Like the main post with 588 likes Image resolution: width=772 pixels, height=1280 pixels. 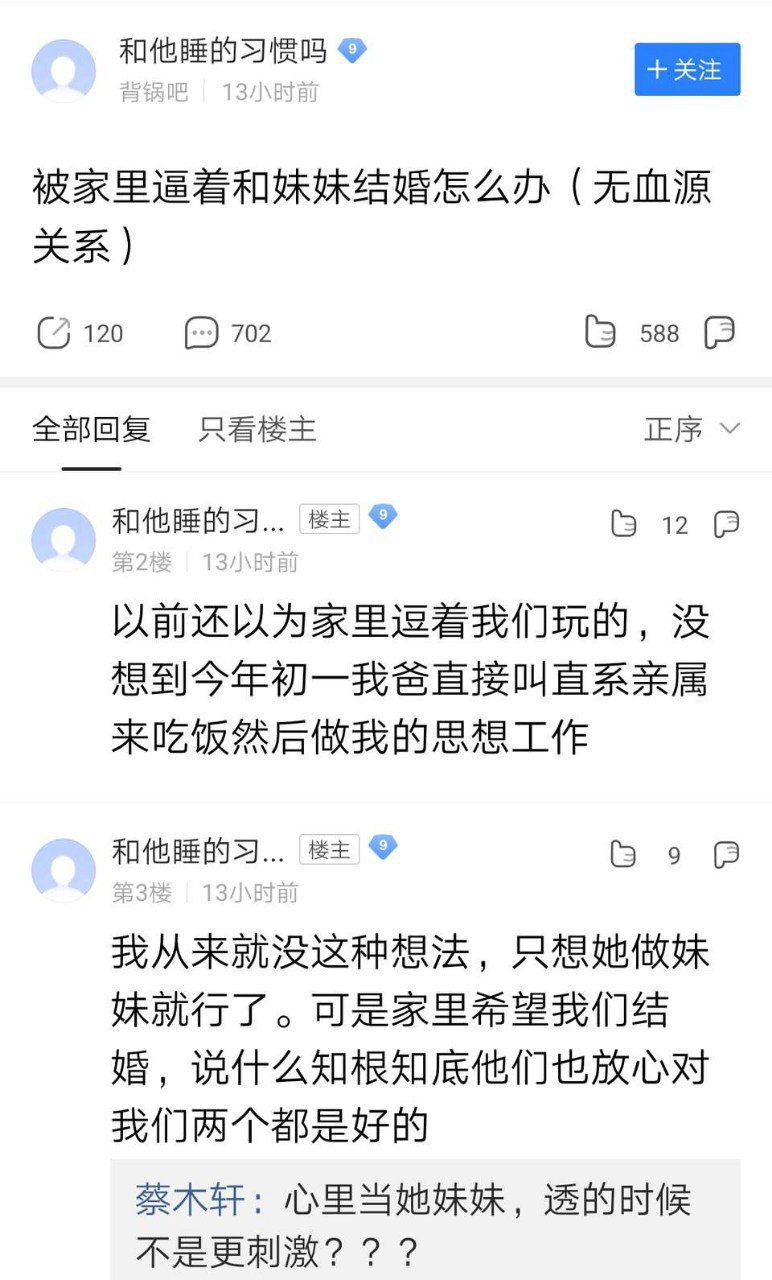coord(601,333)
